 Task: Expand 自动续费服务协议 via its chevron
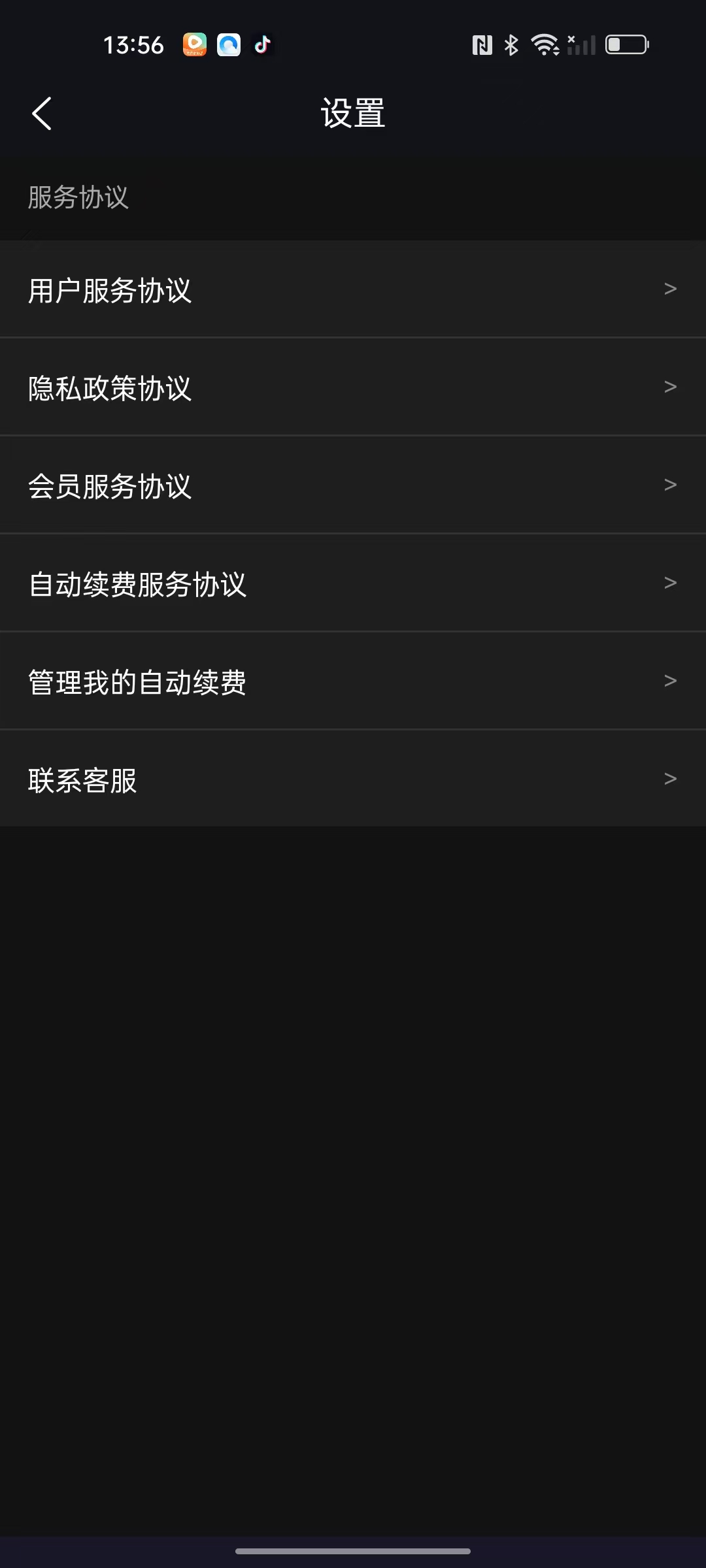click(x=669, y=581)
